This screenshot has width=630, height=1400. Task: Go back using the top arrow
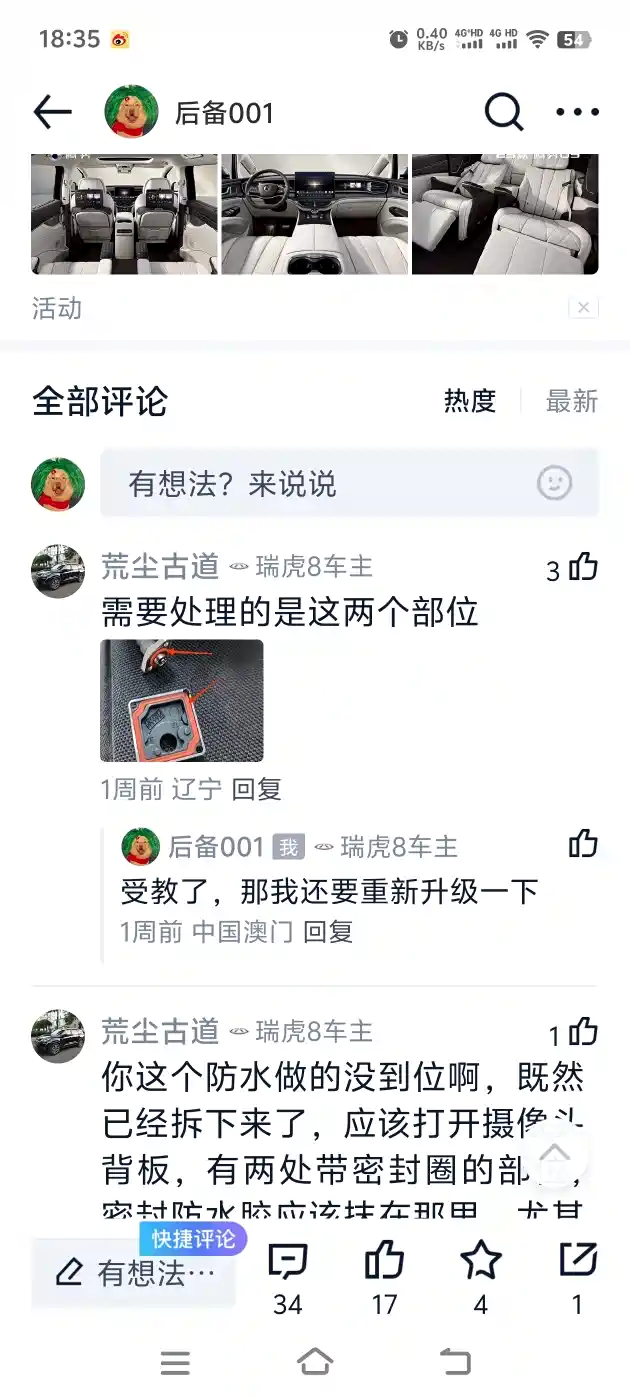tap(53, 113)
